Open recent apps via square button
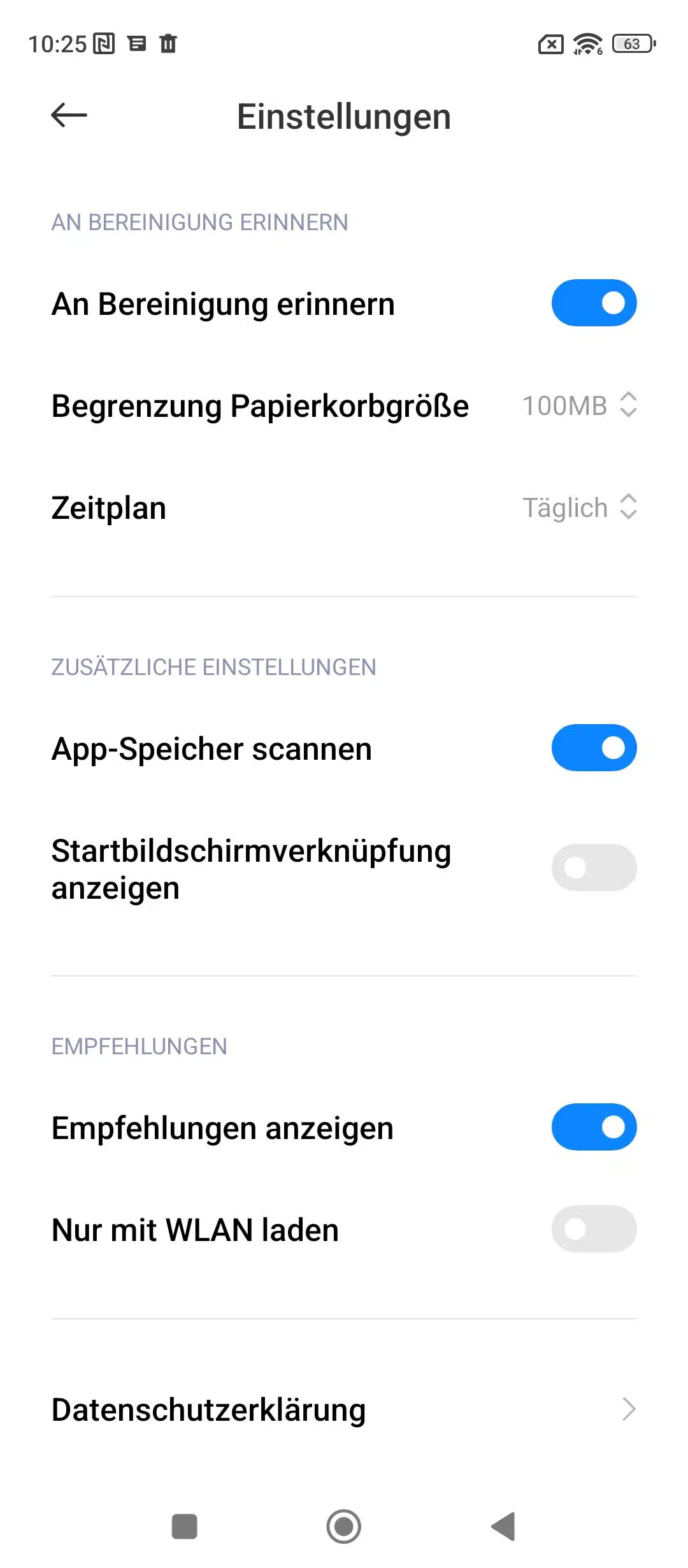 point(185,1527)
